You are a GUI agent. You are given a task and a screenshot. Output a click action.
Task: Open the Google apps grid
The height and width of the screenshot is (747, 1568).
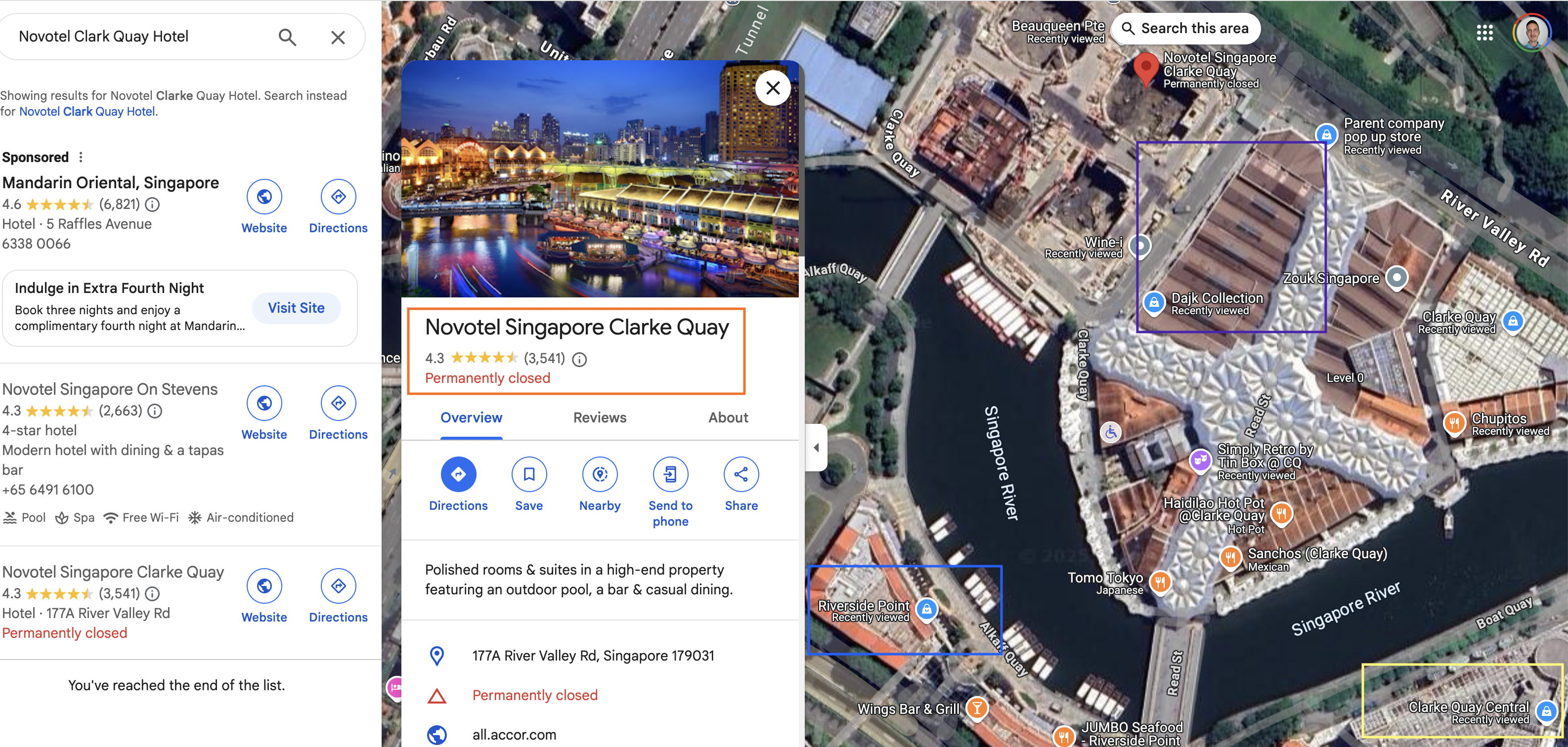[x=1484, y=33]
